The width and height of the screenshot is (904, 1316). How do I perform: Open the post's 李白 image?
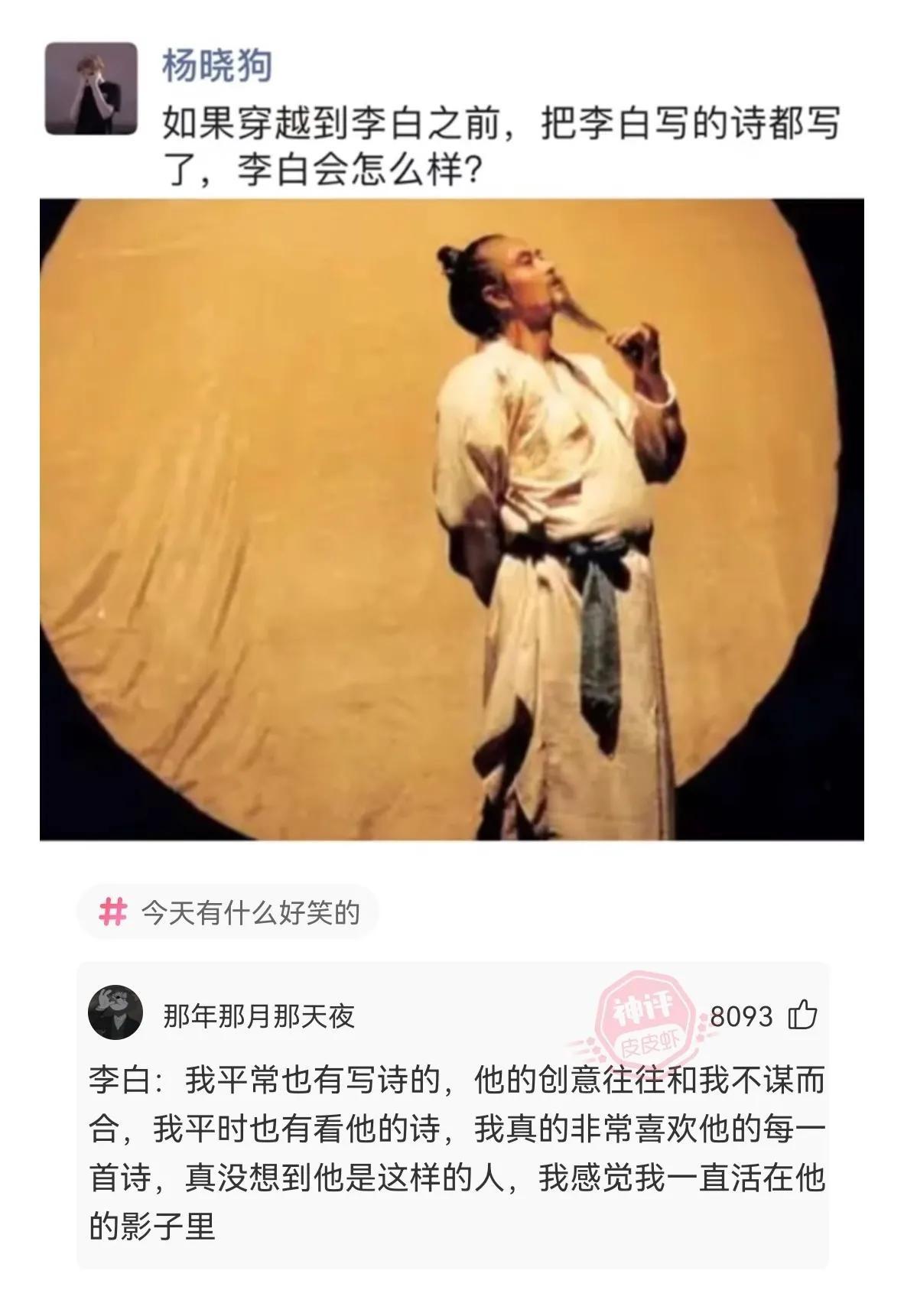(x=451, y=519)
